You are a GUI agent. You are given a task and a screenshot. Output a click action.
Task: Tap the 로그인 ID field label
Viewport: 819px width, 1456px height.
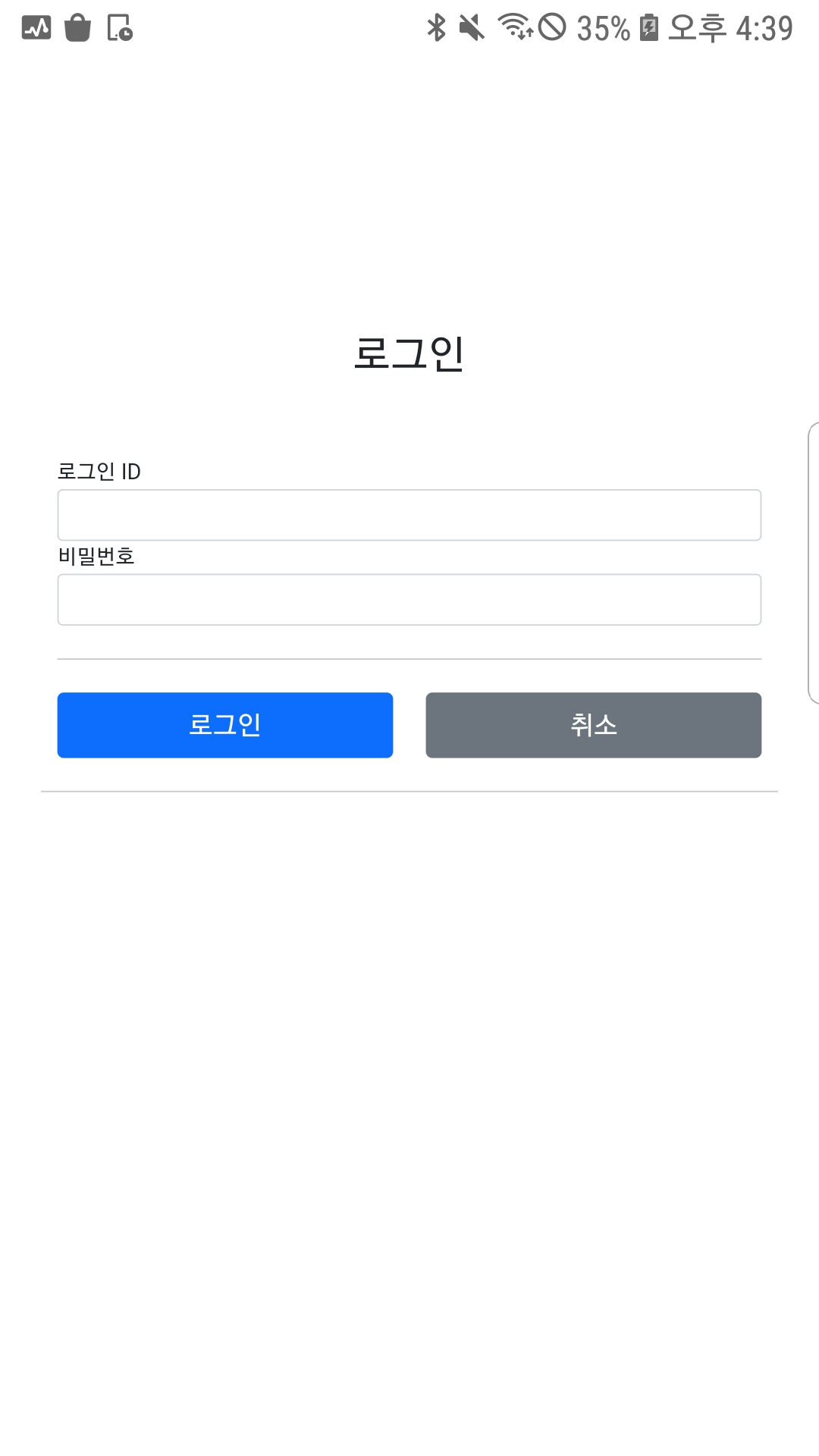(102, 470)
